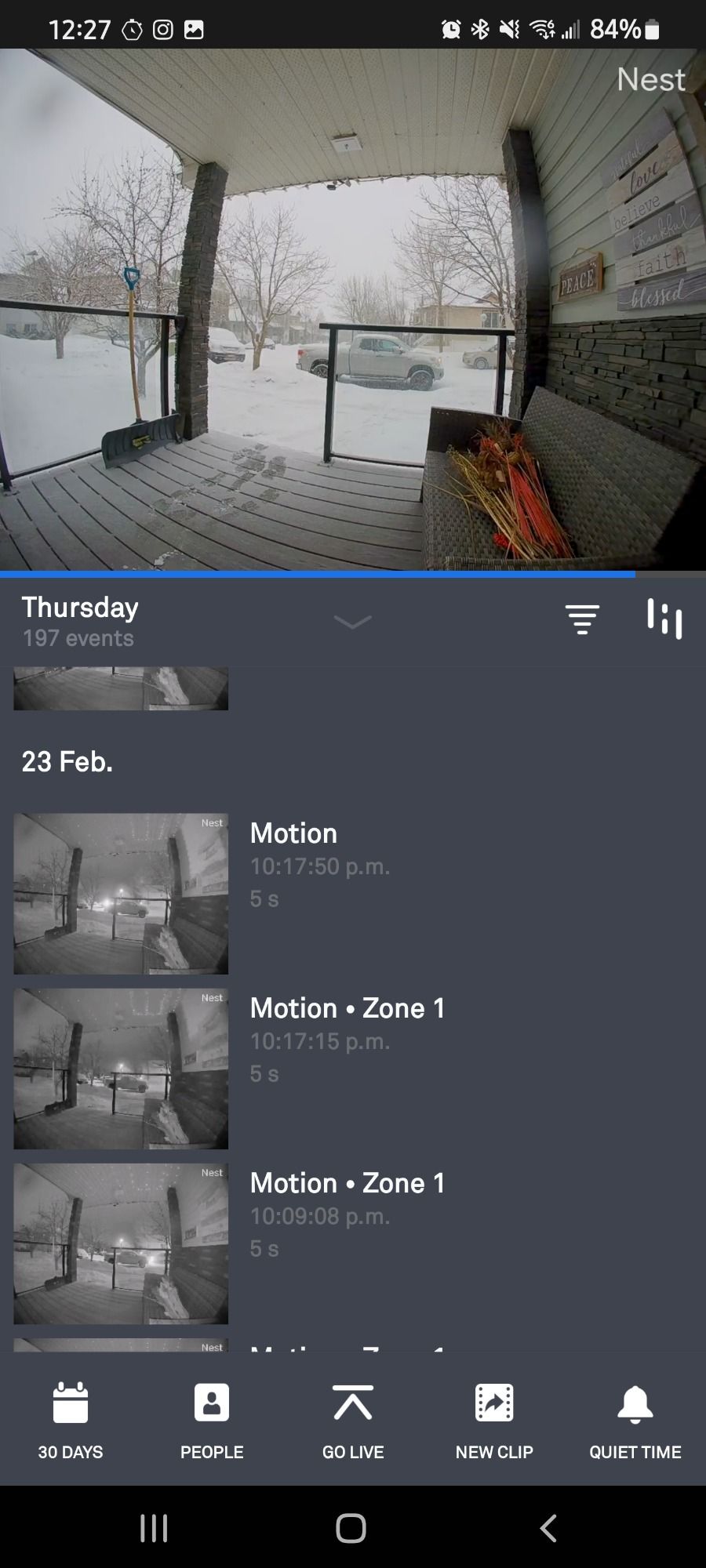Play the Motion event at 10:17:50 p.m.
The height and width of the screenshot is (1568, 706).
(121, 894)
